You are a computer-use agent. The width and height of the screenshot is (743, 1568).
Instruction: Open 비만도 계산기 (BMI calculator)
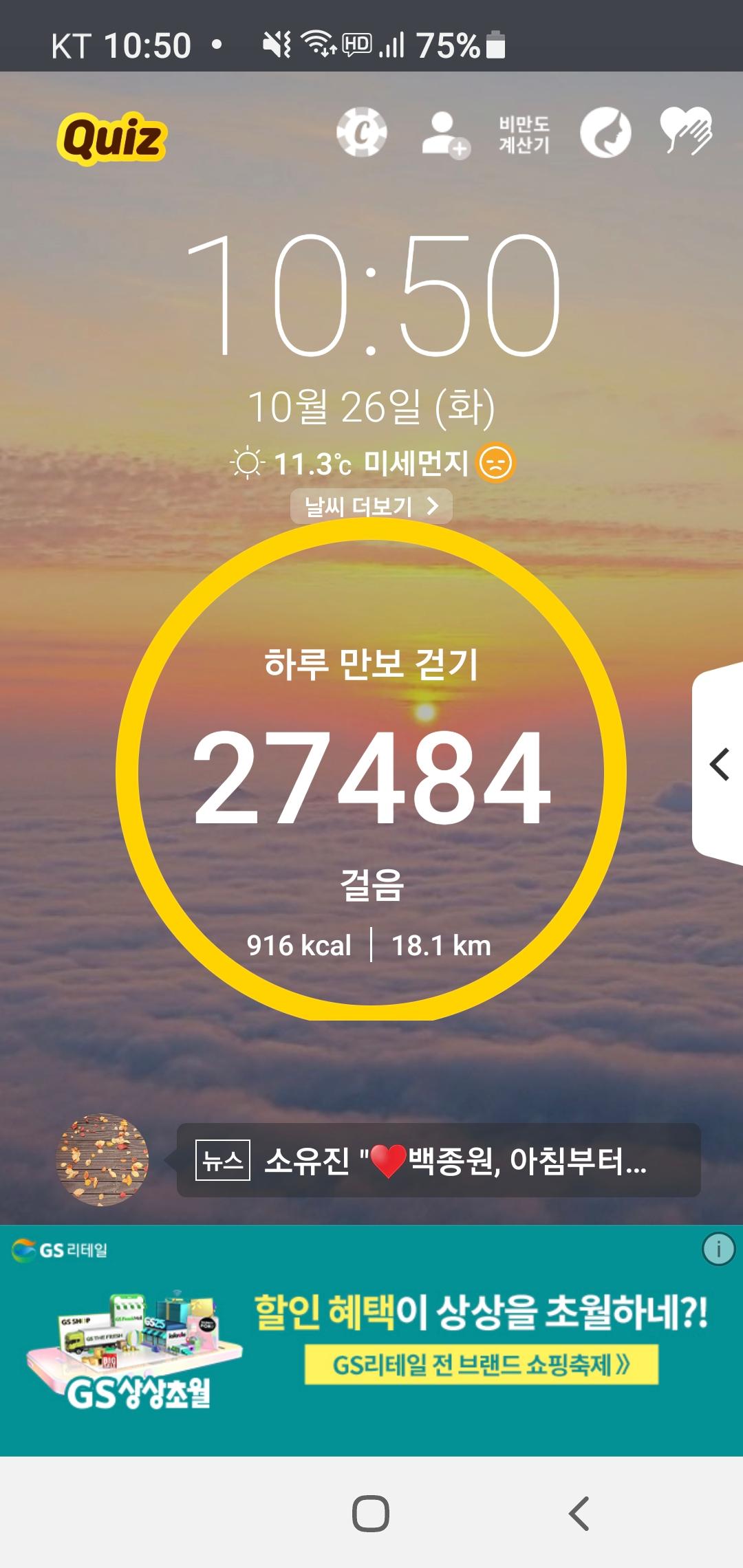pyautogui.click(x=524, y=134)
